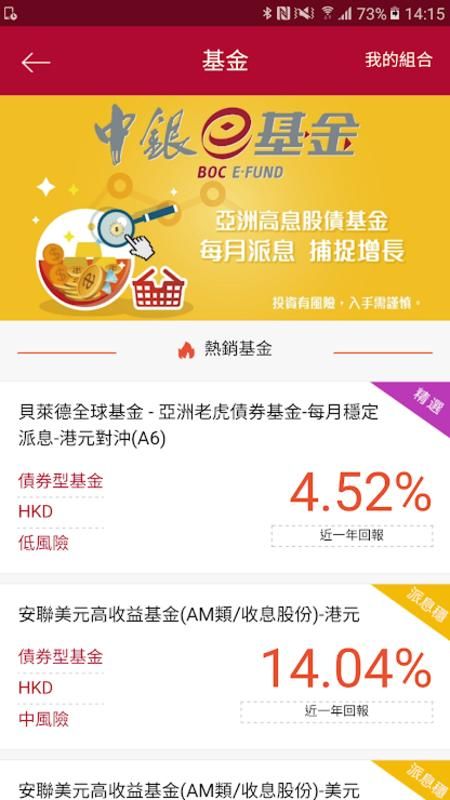Open 安聯美元高收益基金 美元 fund card

[x=225, y=780]
